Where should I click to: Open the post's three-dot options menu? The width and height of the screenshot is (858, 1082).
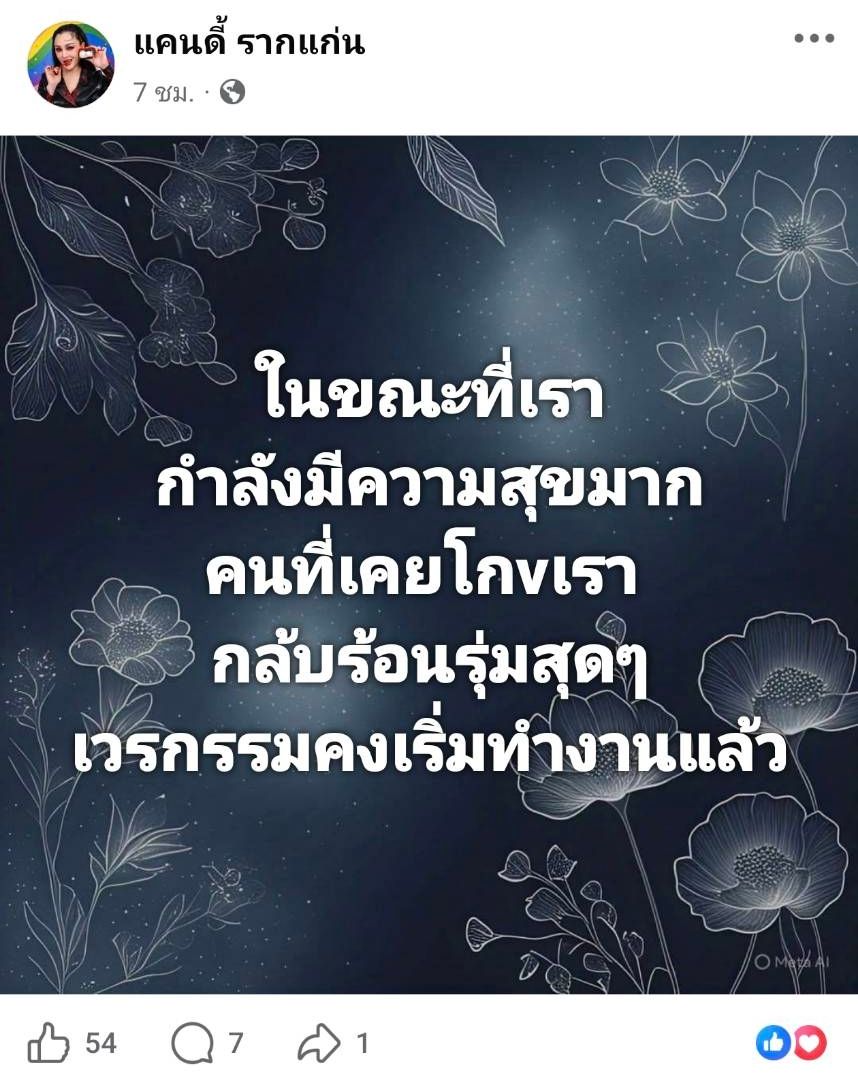[x=814, y=39]
